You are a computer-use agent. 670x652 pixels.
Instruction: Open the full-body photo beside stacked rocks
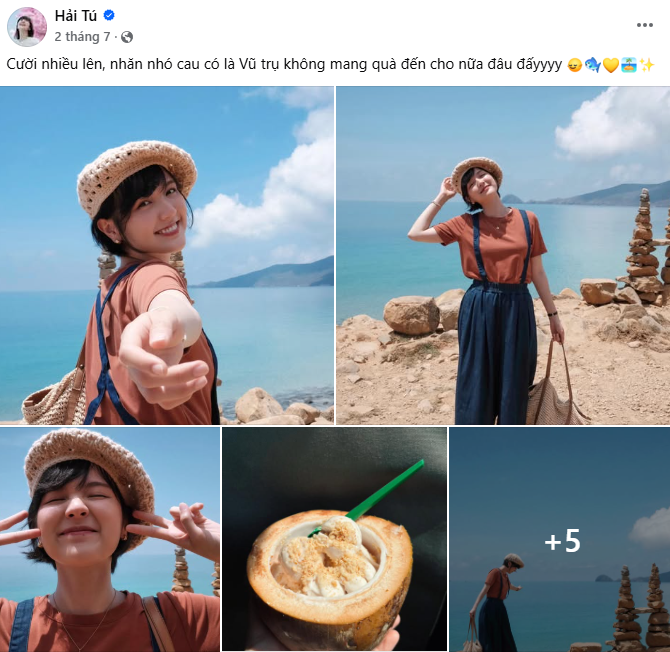click(x=503, y=255)
